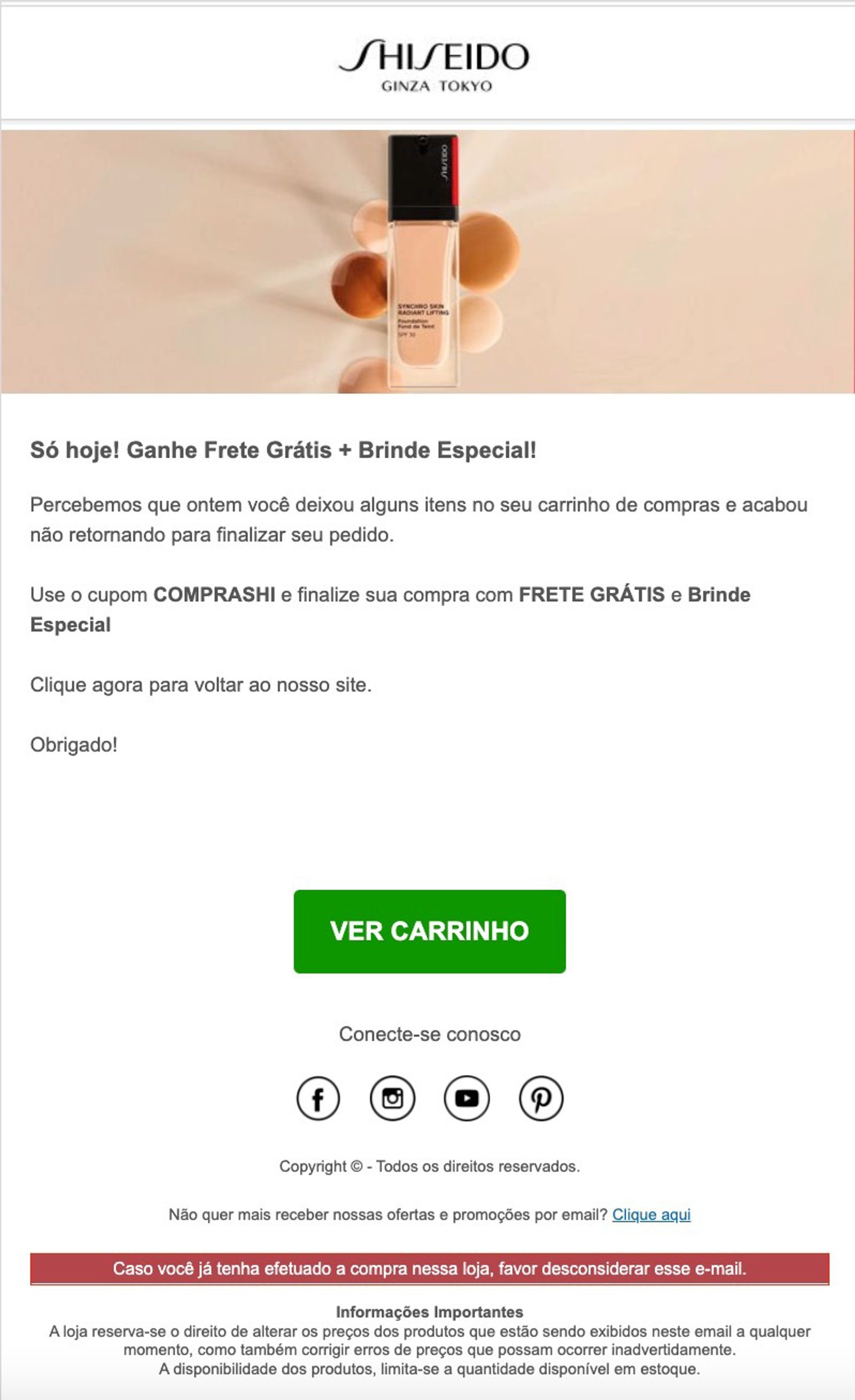The width and height of the screenshot is (855, 1400).
Task: Open the YouTube channel icon
Action: point(467,1099)
